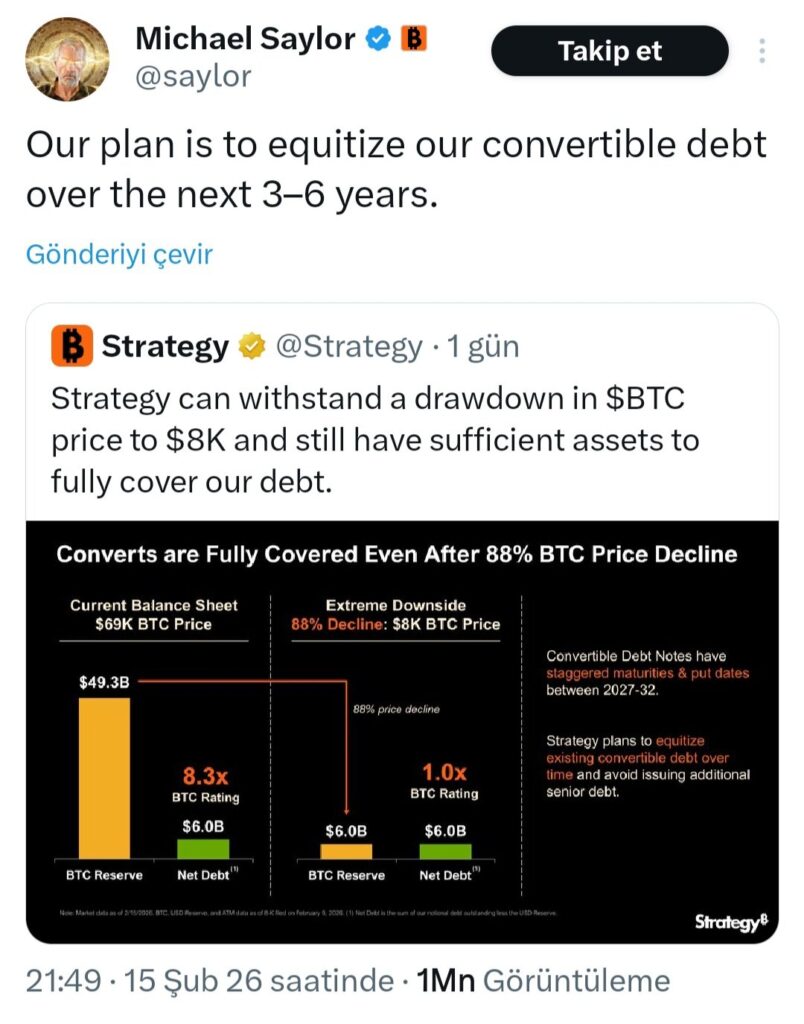
Task: Open the @saylor profile handle
Action: click(193, 77)
